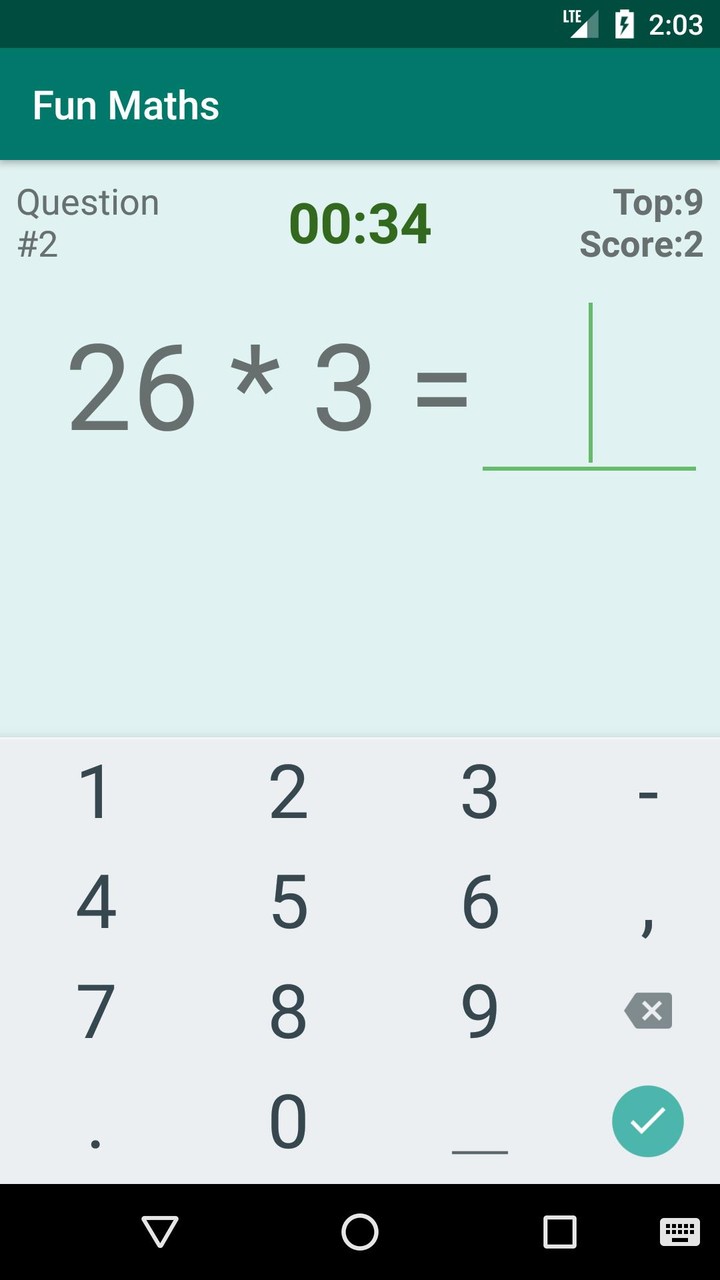Tap digit 8 on the keypad
The width and height of the screenshot is (720, 1280).
coord(288,1012)
